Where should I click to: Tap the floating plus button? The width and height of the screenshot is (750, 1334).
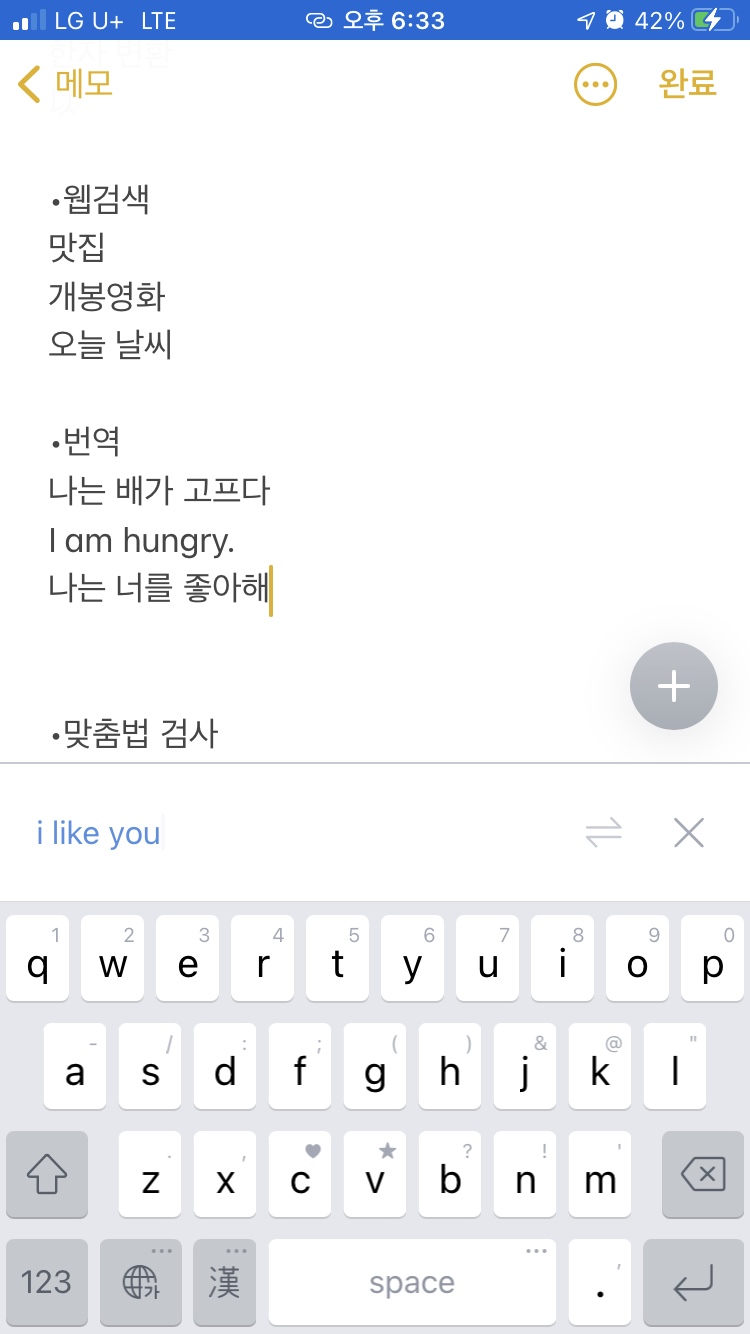674,686
